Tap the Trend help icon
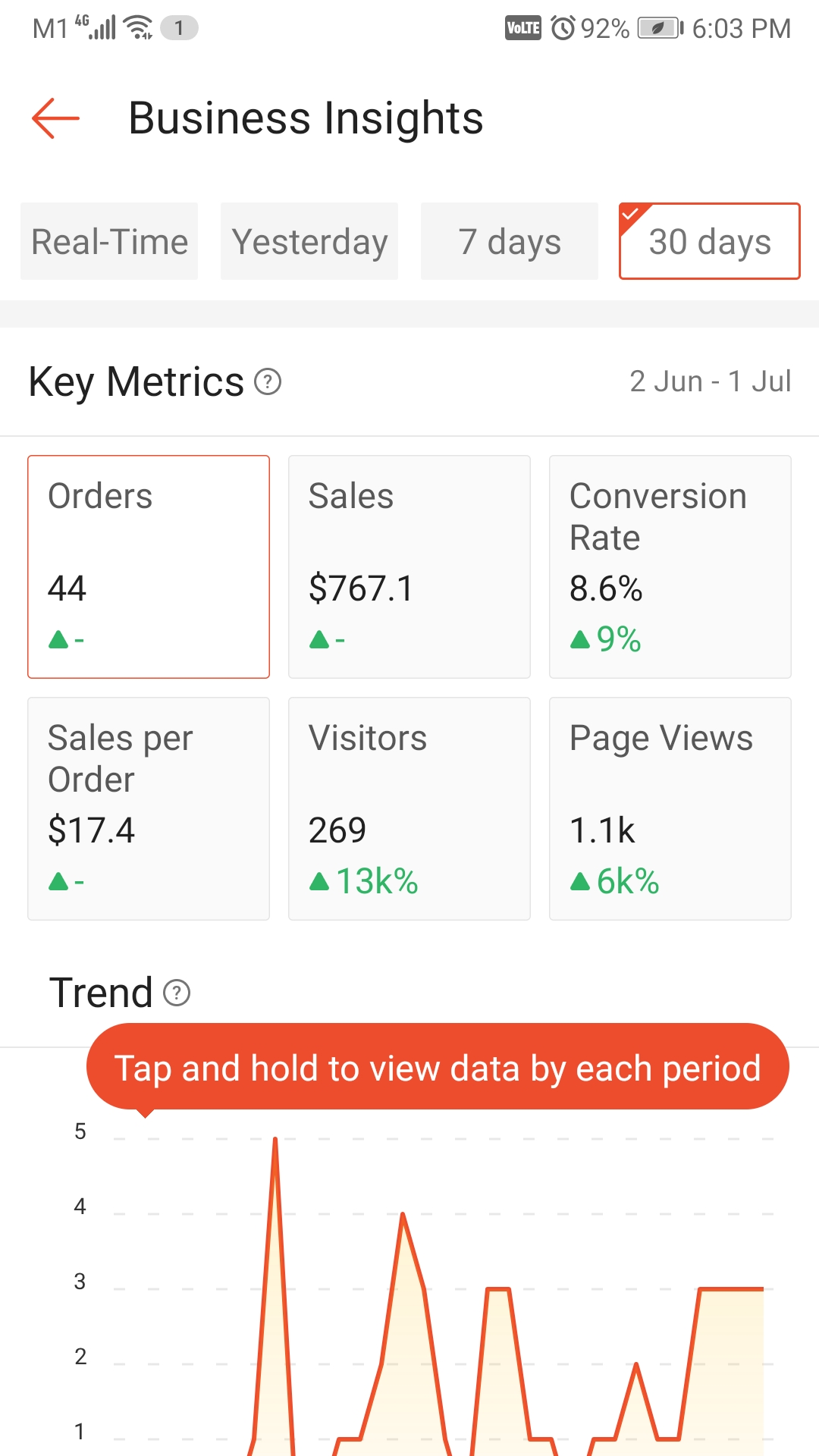 [x=177, y=993]
